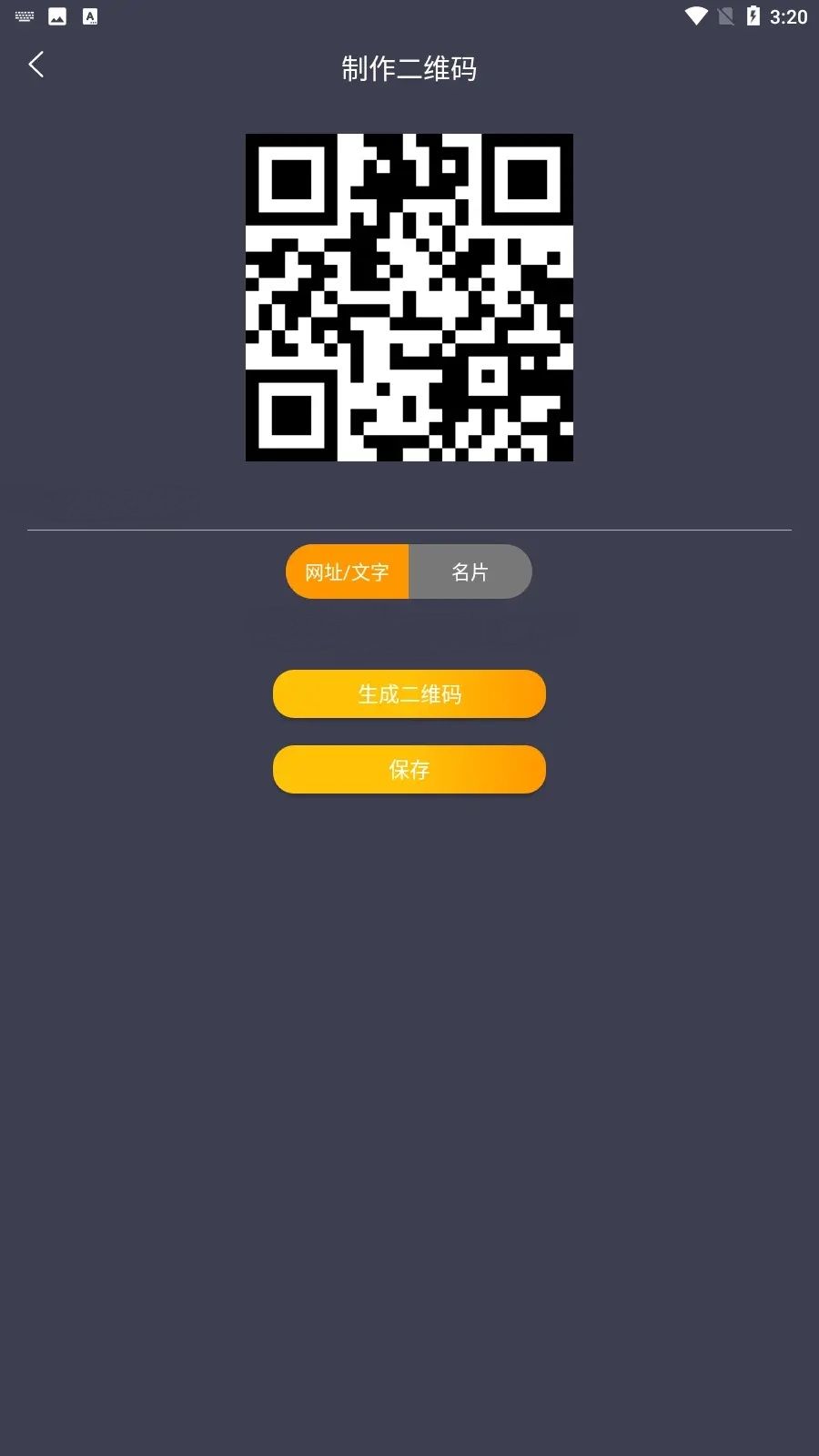Viewport: 819px width, 1456px height.
Task: Navigate back using the arrow icon
Action: [36, 65]
